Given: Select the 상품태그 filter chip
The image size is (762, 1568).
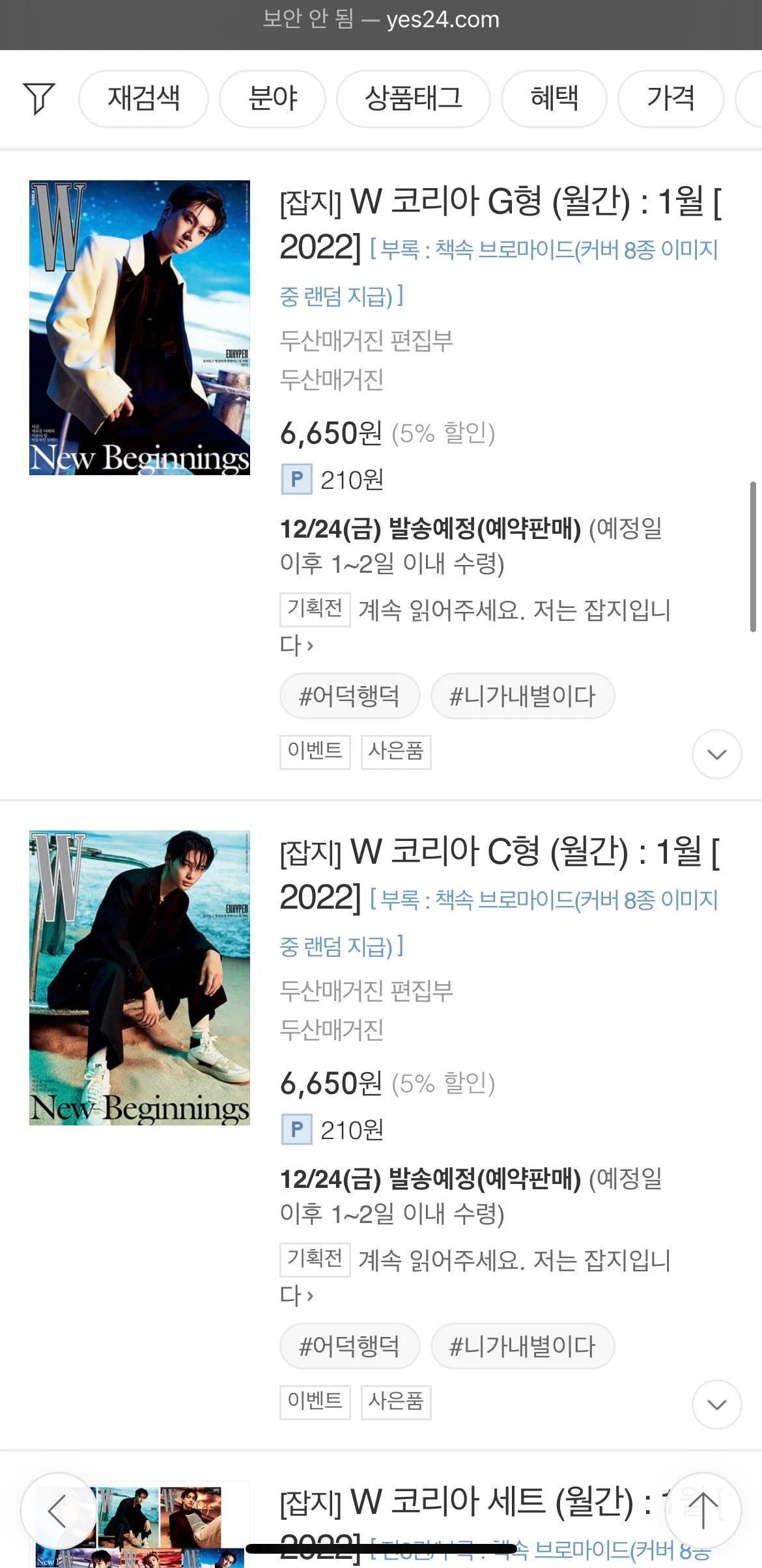Looking at the screenshot, I should pos(413,99).
